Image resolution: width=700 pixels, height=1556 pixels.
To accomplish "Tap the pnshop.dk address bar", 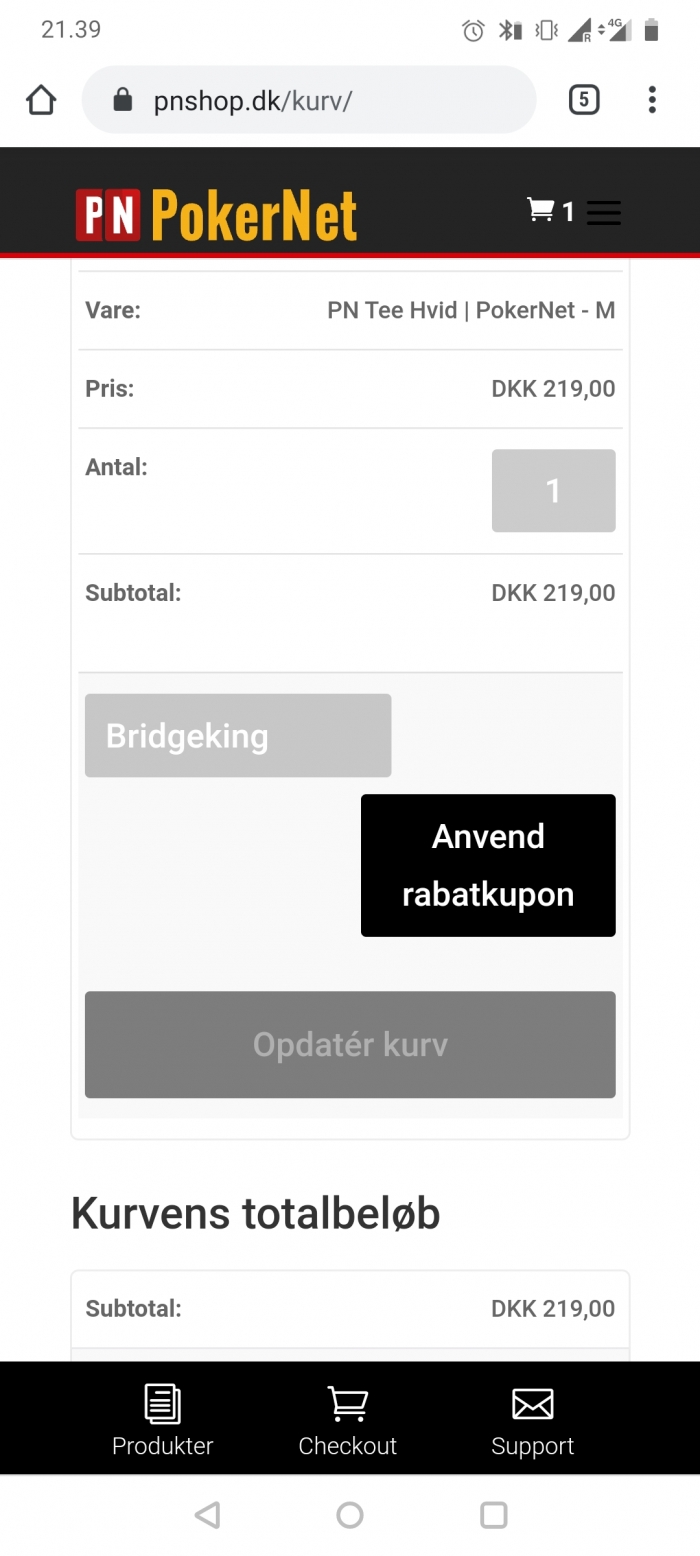I will point(309,100).
